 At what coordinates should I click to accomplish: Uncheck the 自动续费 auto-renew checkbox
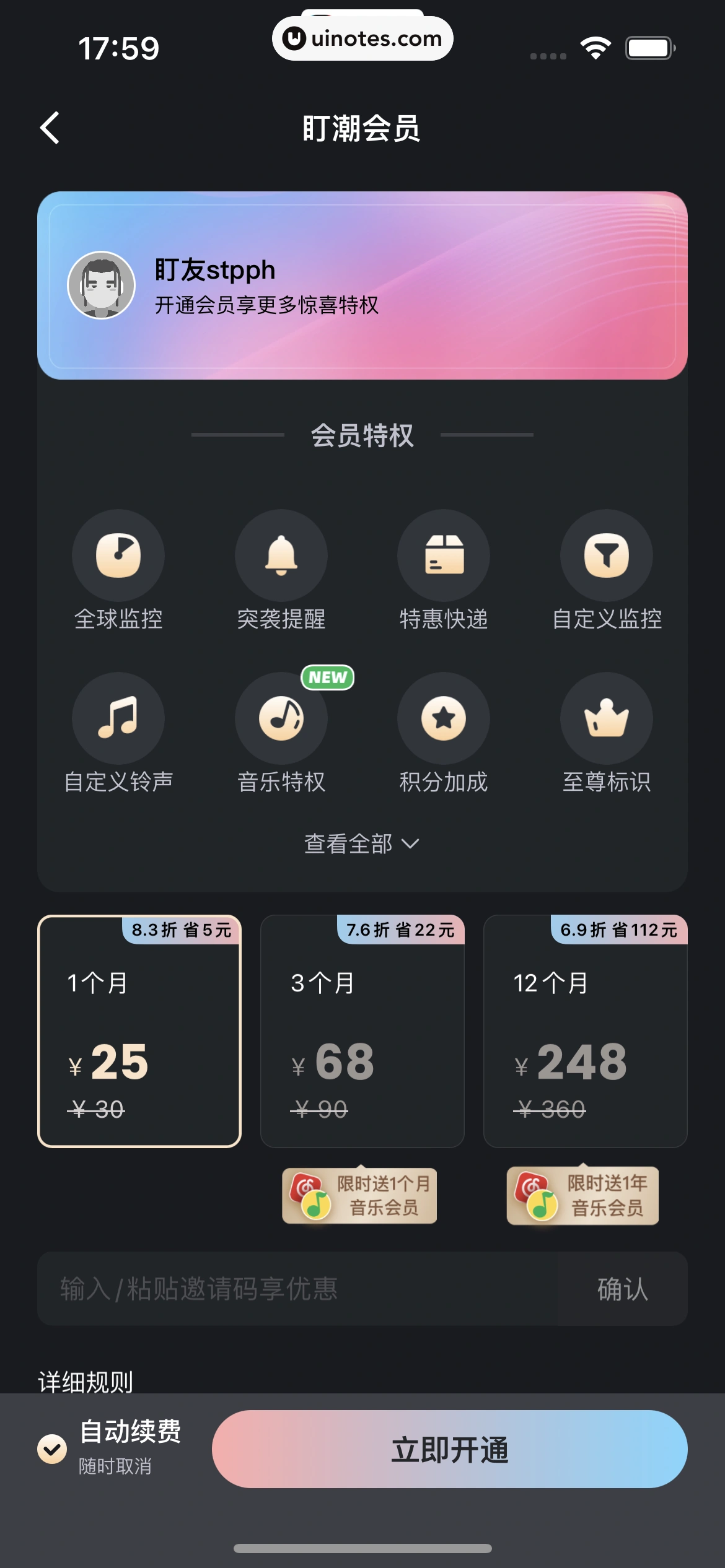tap(53, 1449)
